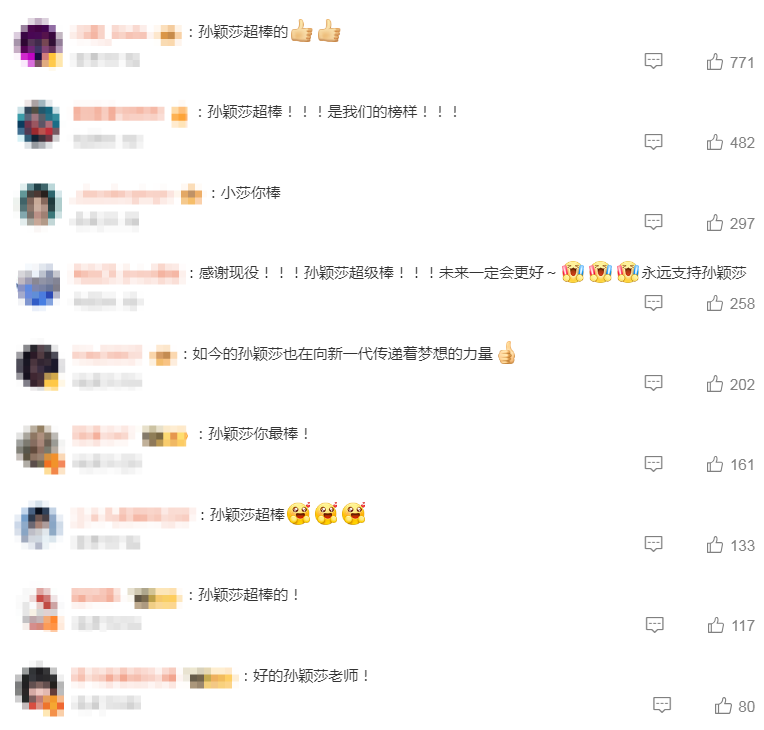Viewport: 764px width, 730px height.
Task: Reply to the comment '孙颖莎你最棒！'
Action: pyautogui.click(x=653, y=464)
